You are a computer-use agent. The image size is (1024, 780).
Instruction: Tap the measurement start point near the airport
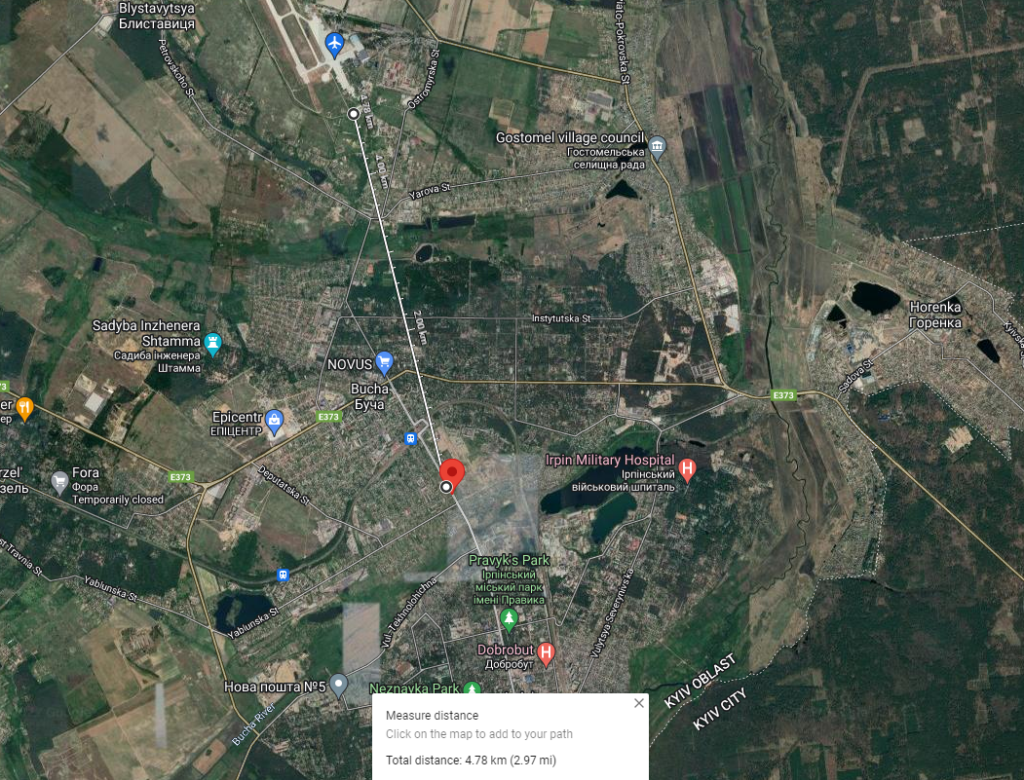pos(354,115)
